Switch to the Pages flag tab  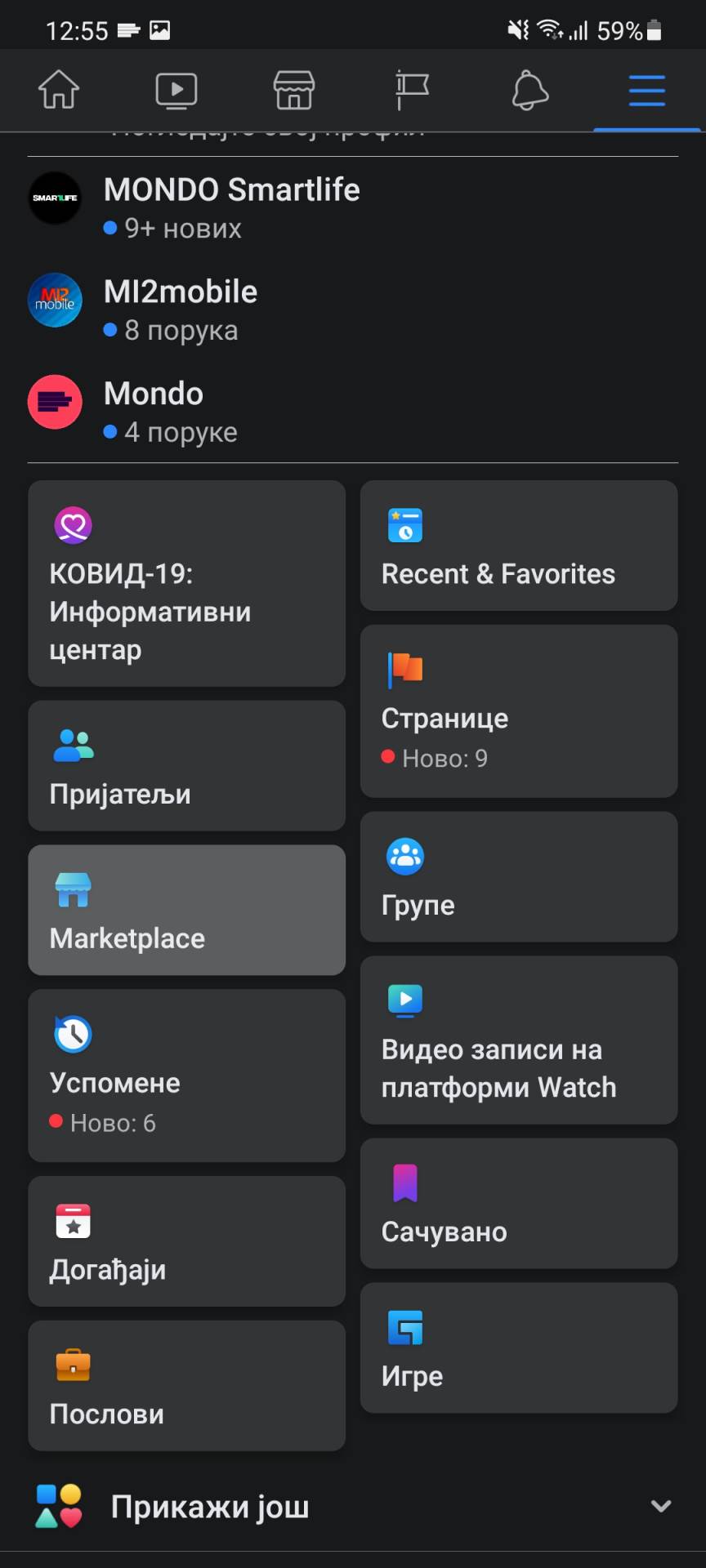click(412, 90)
